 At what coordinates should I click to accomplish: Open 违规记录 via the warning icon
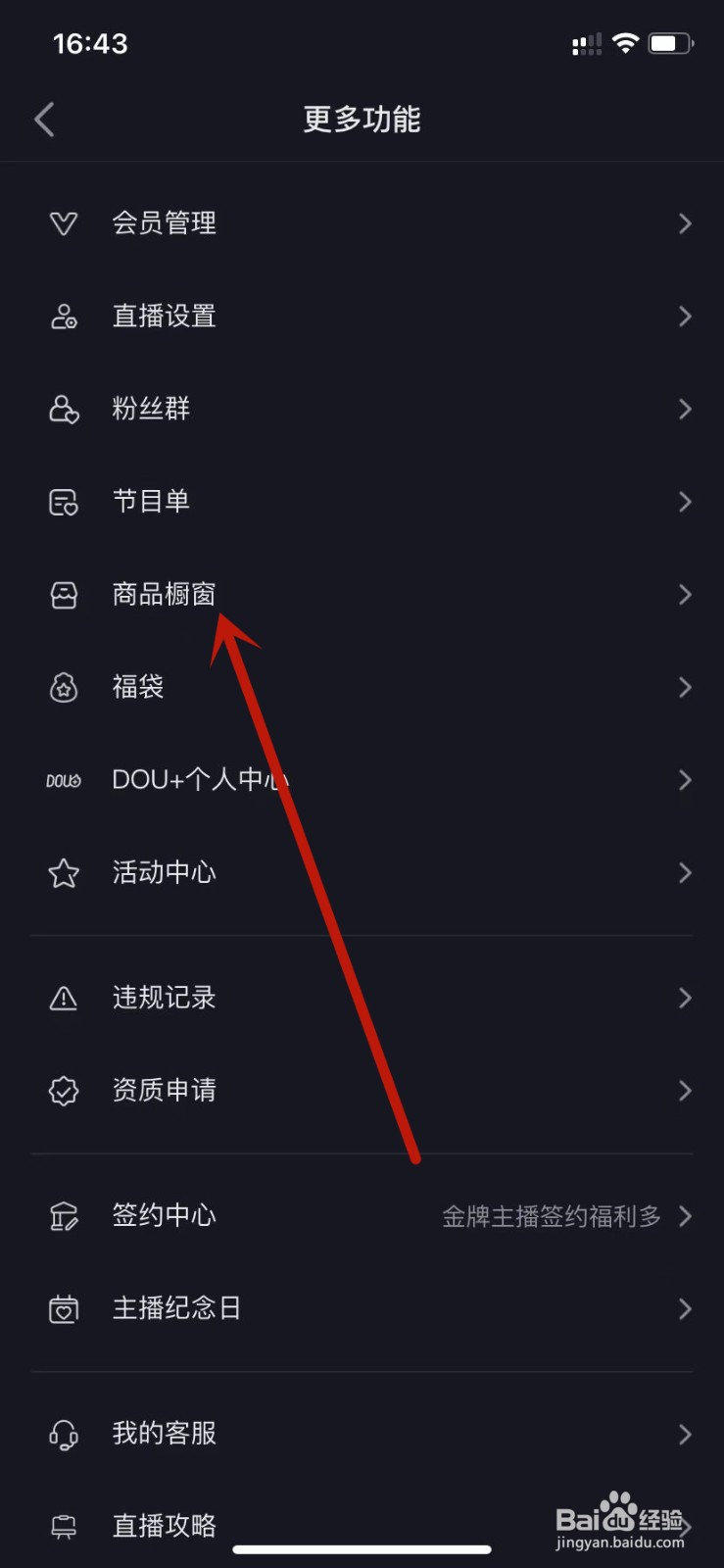click(64, 998)
